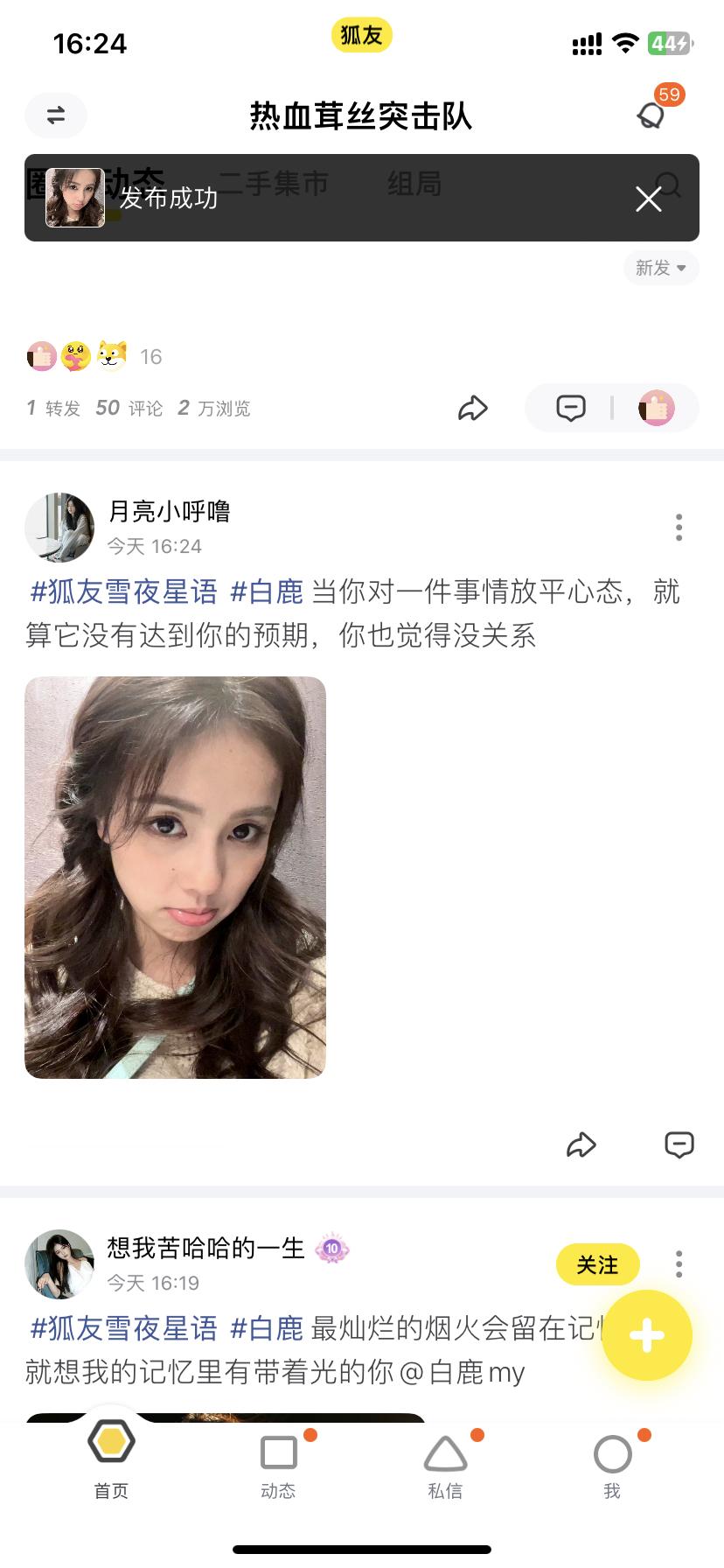Switch to the 动态 bottom tab
Viewport: 724px width, 1568px height.
click(x=279, y=1464)
